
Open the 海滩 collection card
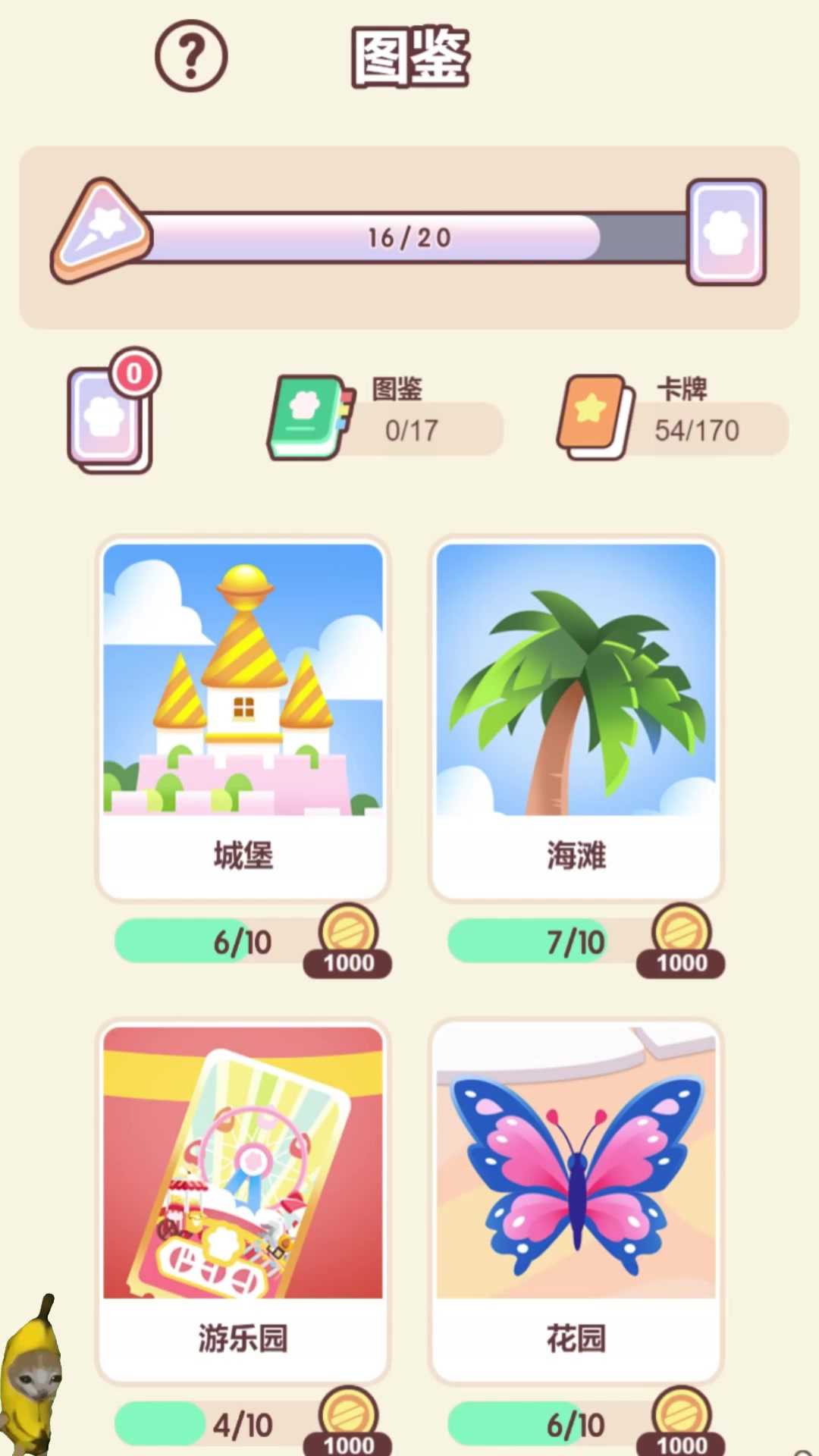(576, 717)
